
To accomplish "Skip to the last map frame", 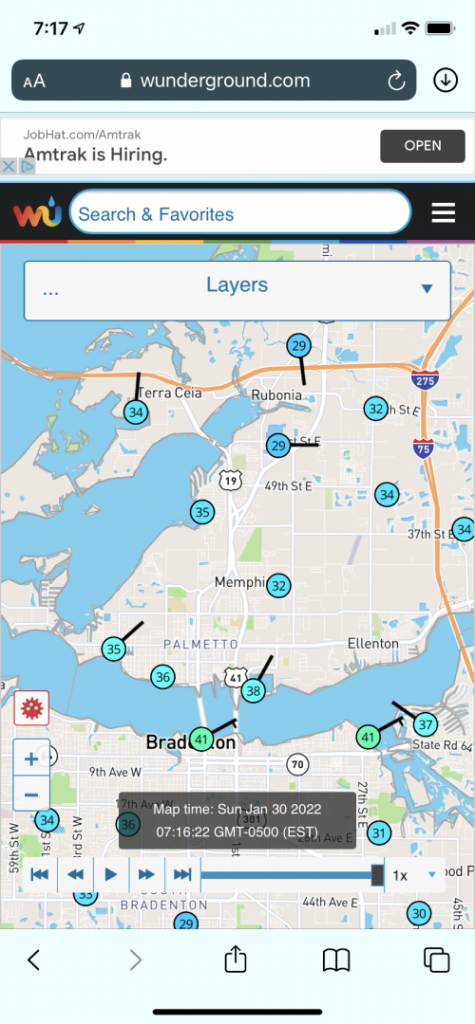I will 182,874.
